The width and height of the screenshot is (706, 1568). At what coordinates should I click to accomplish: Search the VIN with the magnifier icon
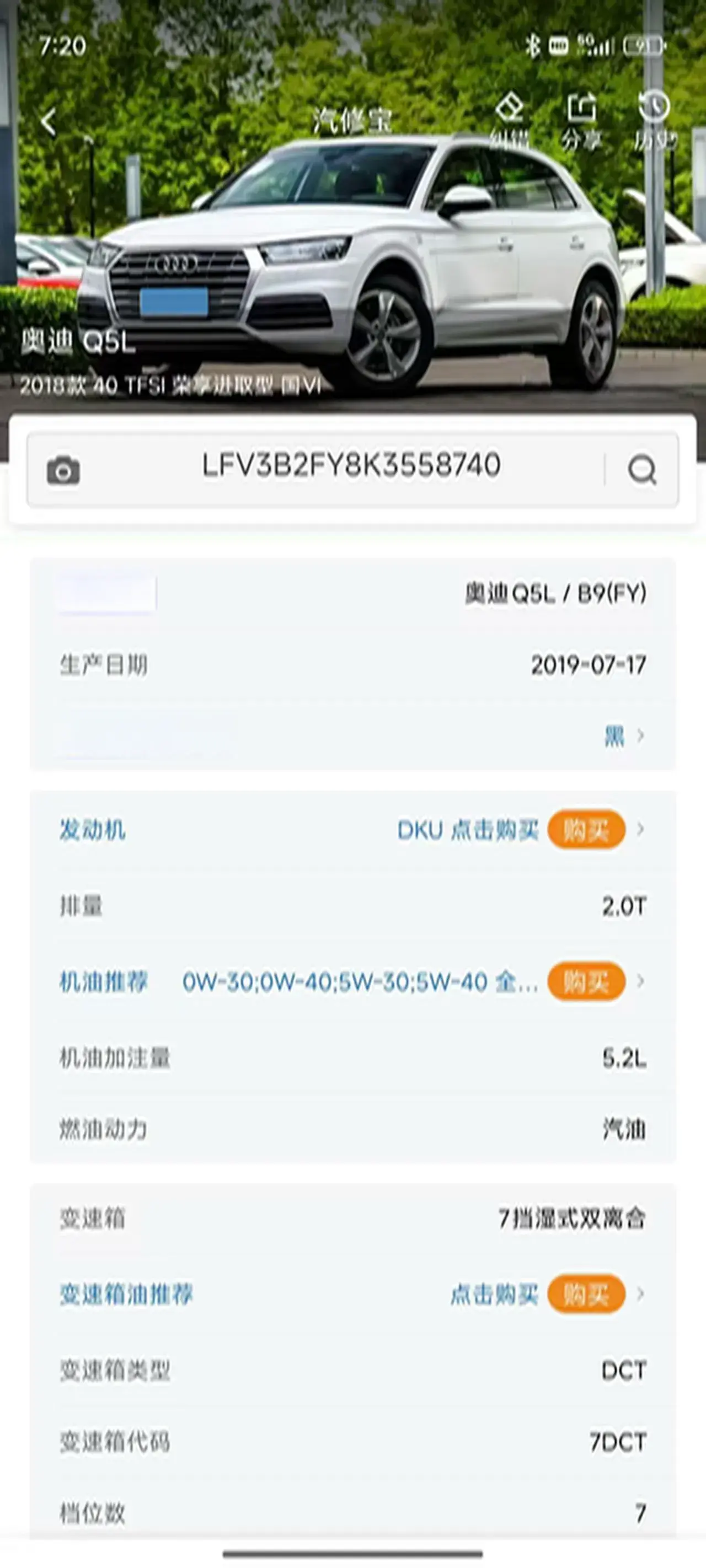(x=642, y=470)
